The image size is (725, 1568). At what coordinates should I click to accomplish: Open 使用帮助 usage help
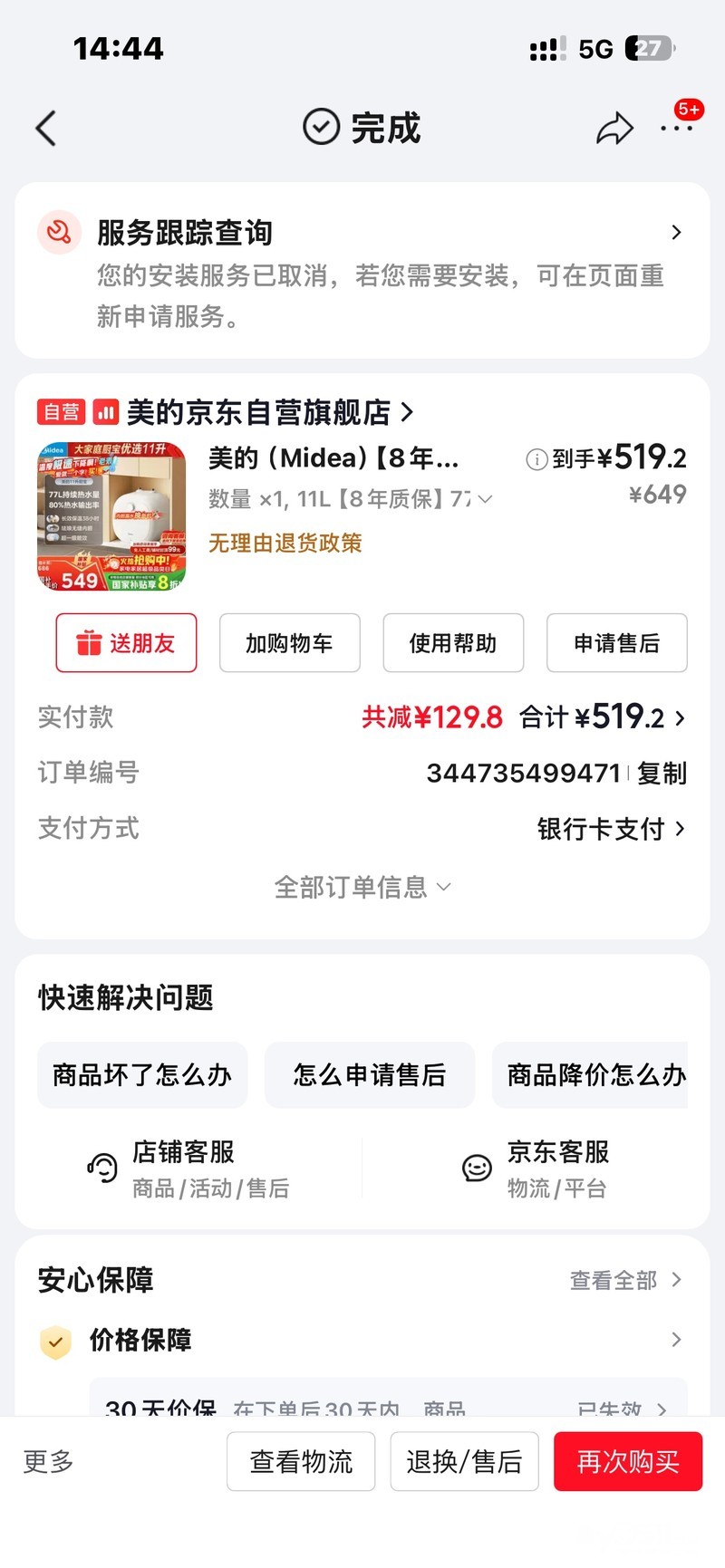[x=453, y=643]
